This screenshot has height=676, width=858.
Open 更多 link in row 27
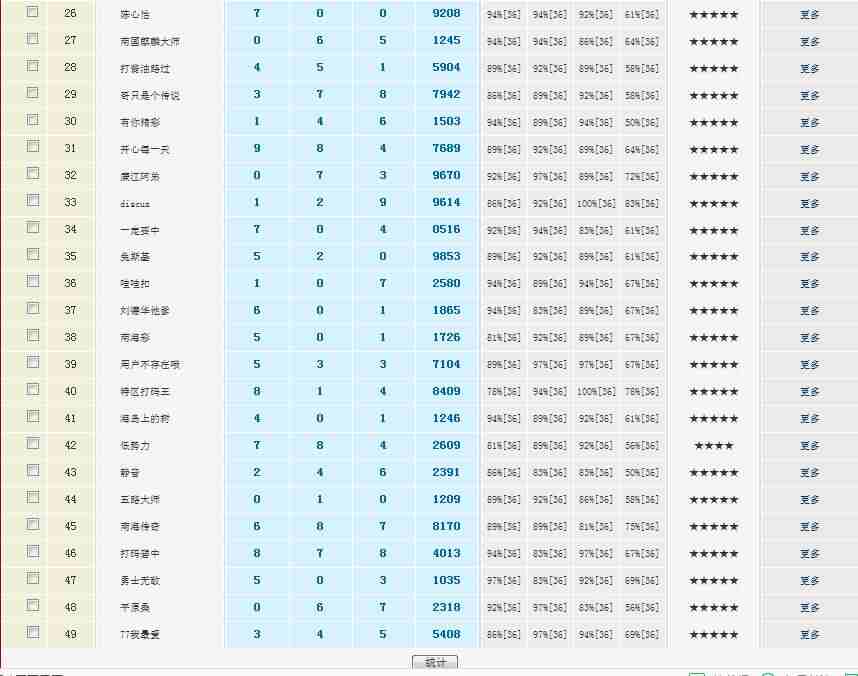809,42
